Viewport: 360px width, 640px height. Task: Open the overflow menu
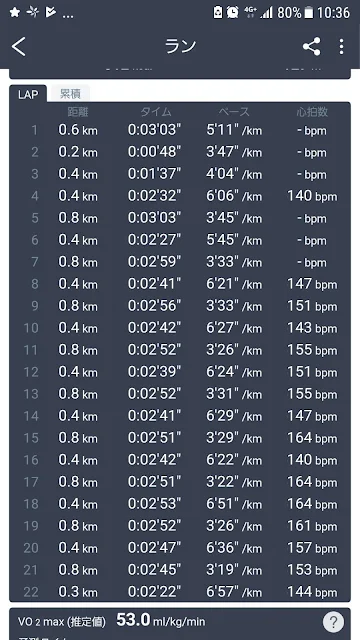[341, 47]
